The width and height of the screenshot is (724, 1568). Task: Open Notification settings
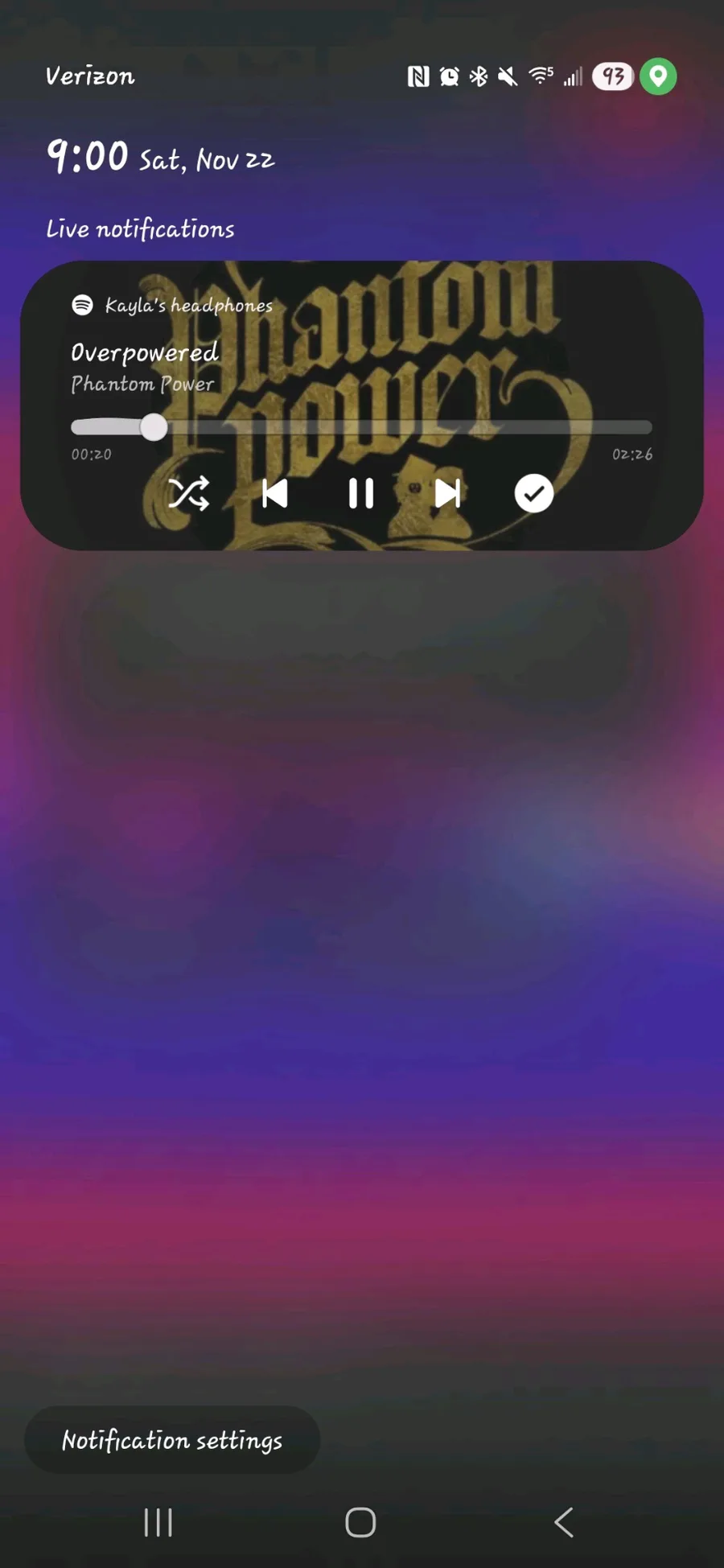(172, 1440)
